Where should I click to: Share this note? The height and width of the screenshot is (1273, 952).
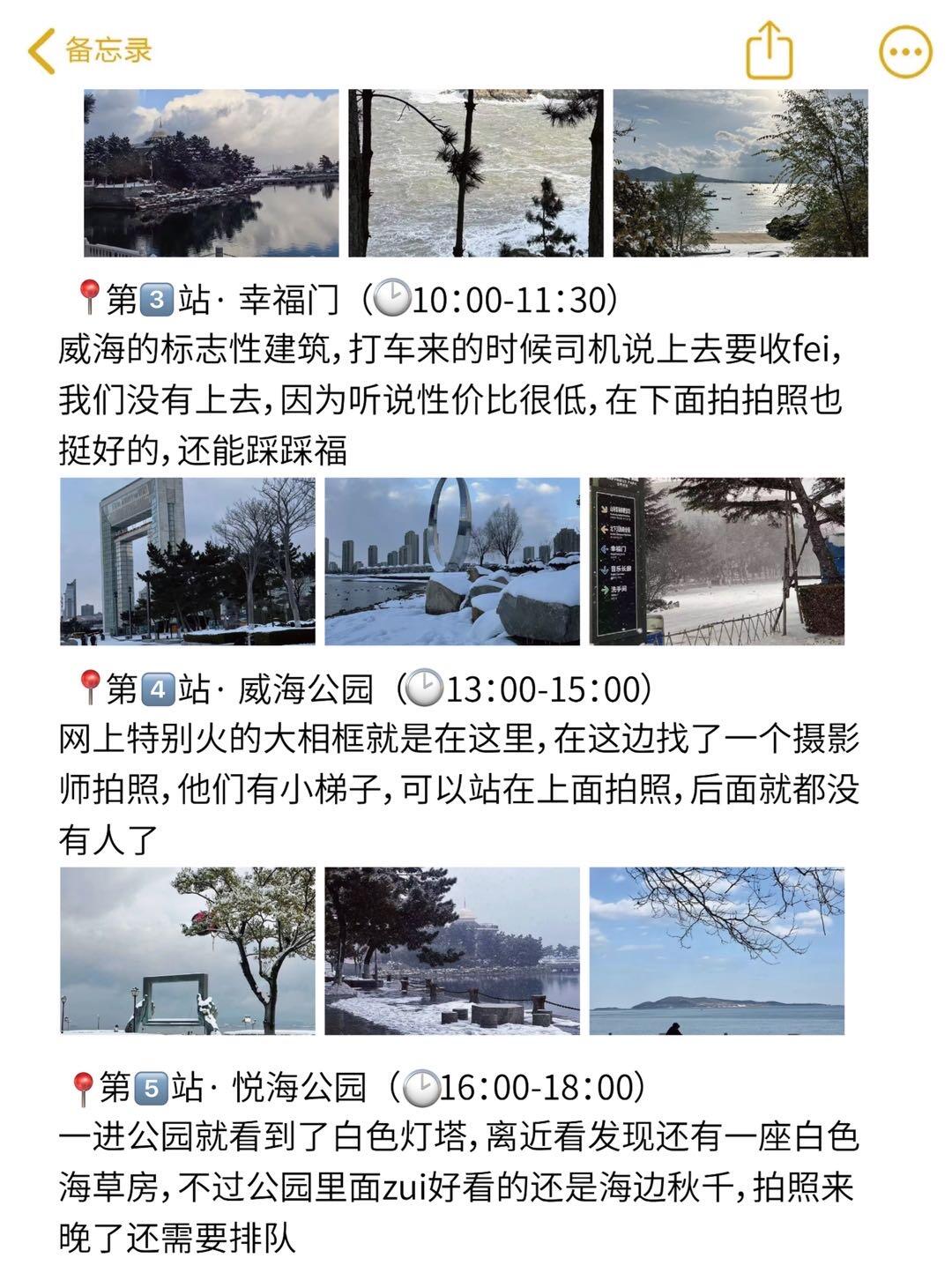point(770,50)
